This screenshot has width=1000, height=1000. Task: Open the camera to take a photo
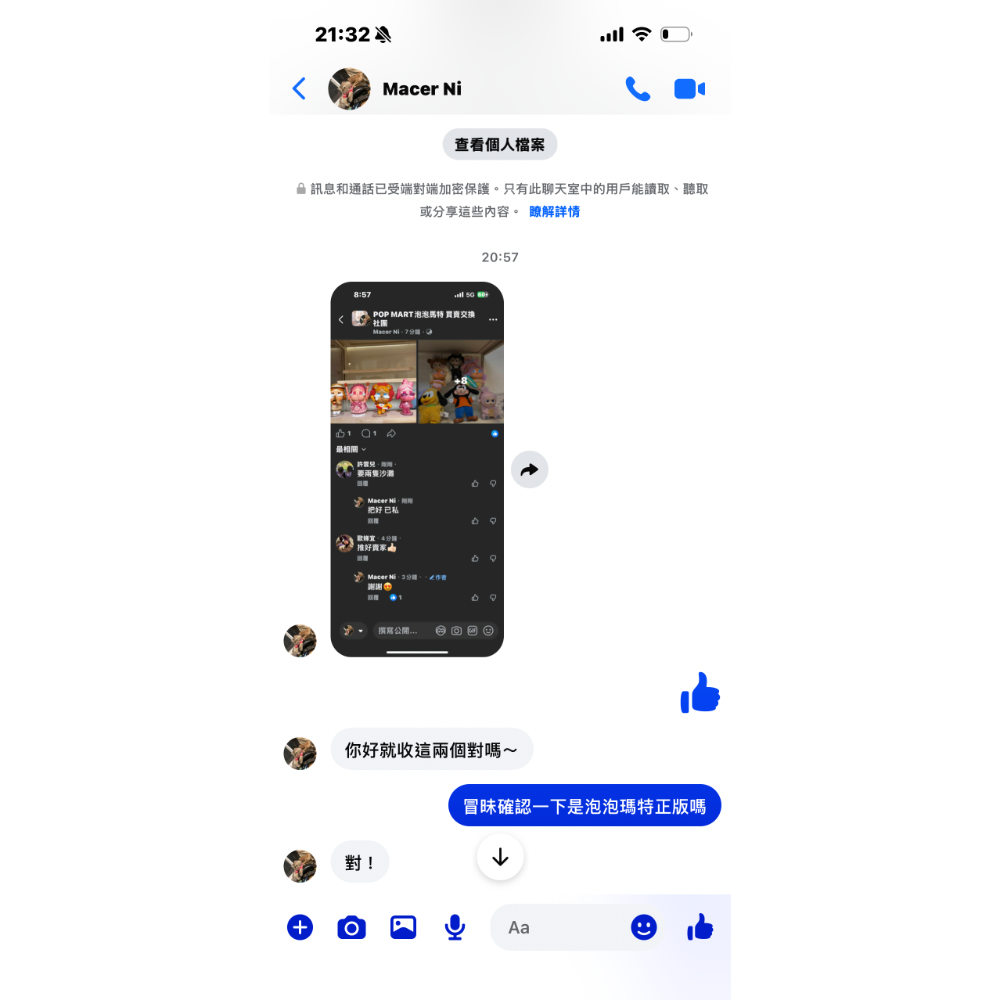pyautogui.click(x=351, y=928)
